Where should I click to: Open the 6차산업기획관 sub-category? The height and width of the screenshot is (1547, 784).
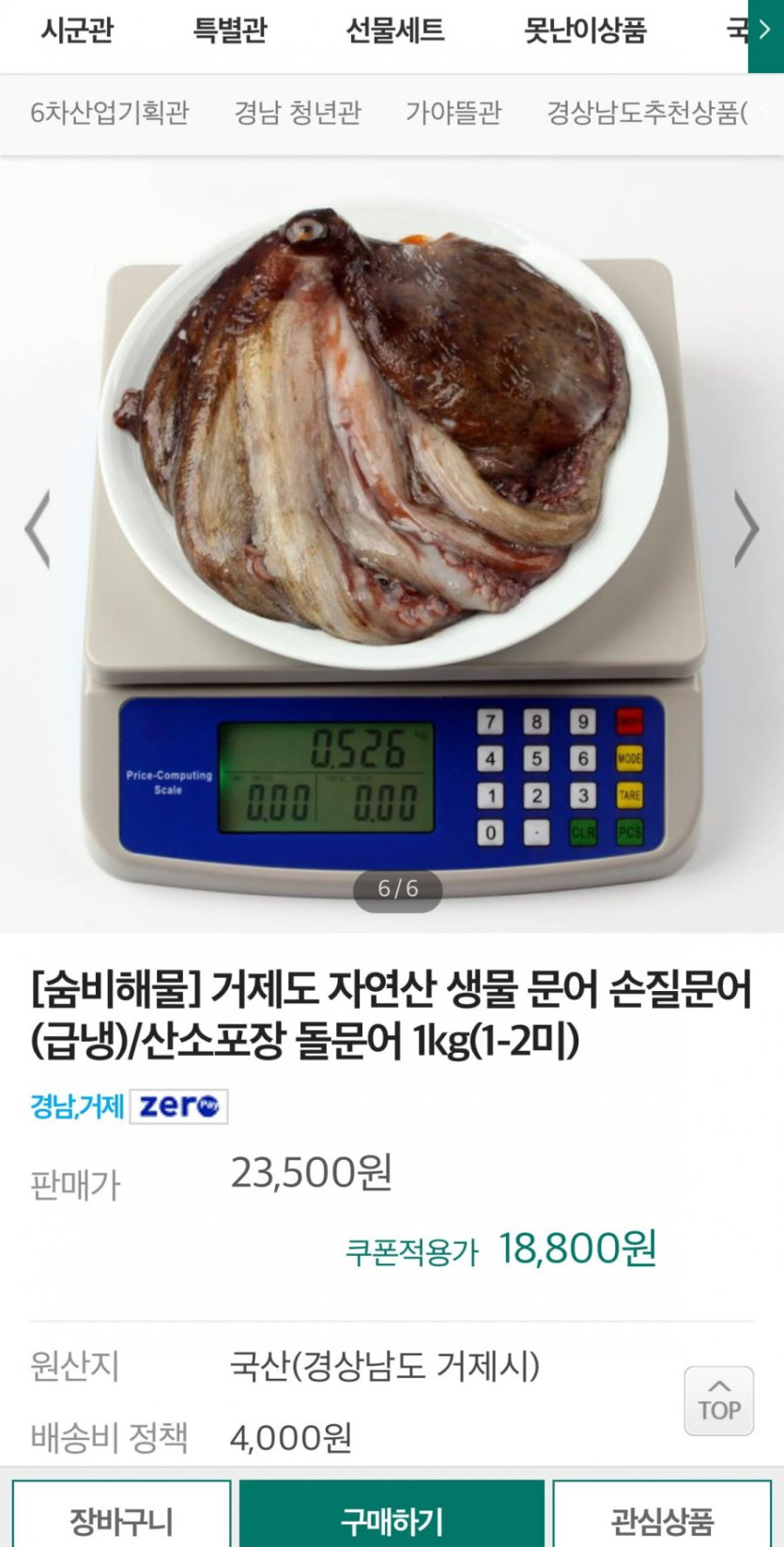110,114
